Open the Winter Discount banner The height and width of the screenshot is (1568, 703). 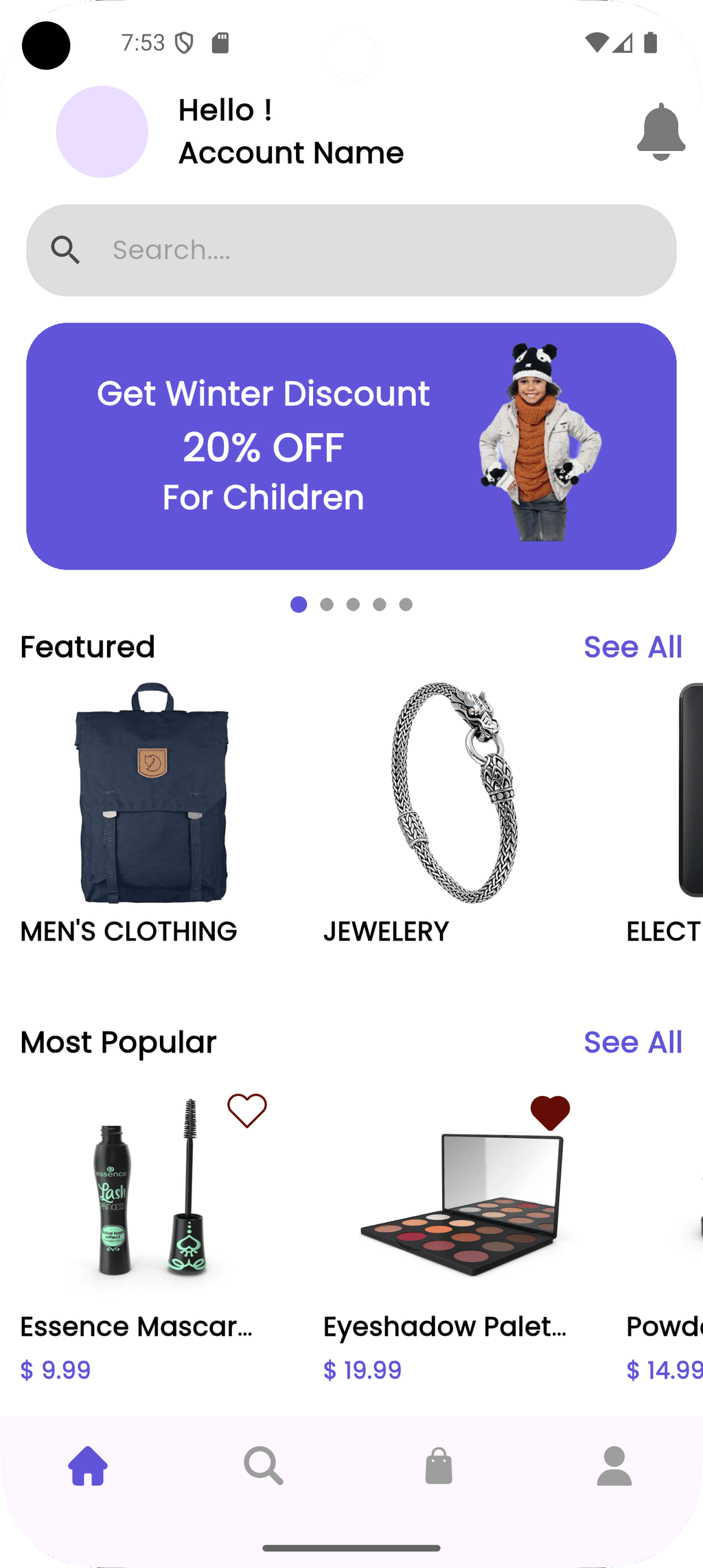click(x=351, y=446)
